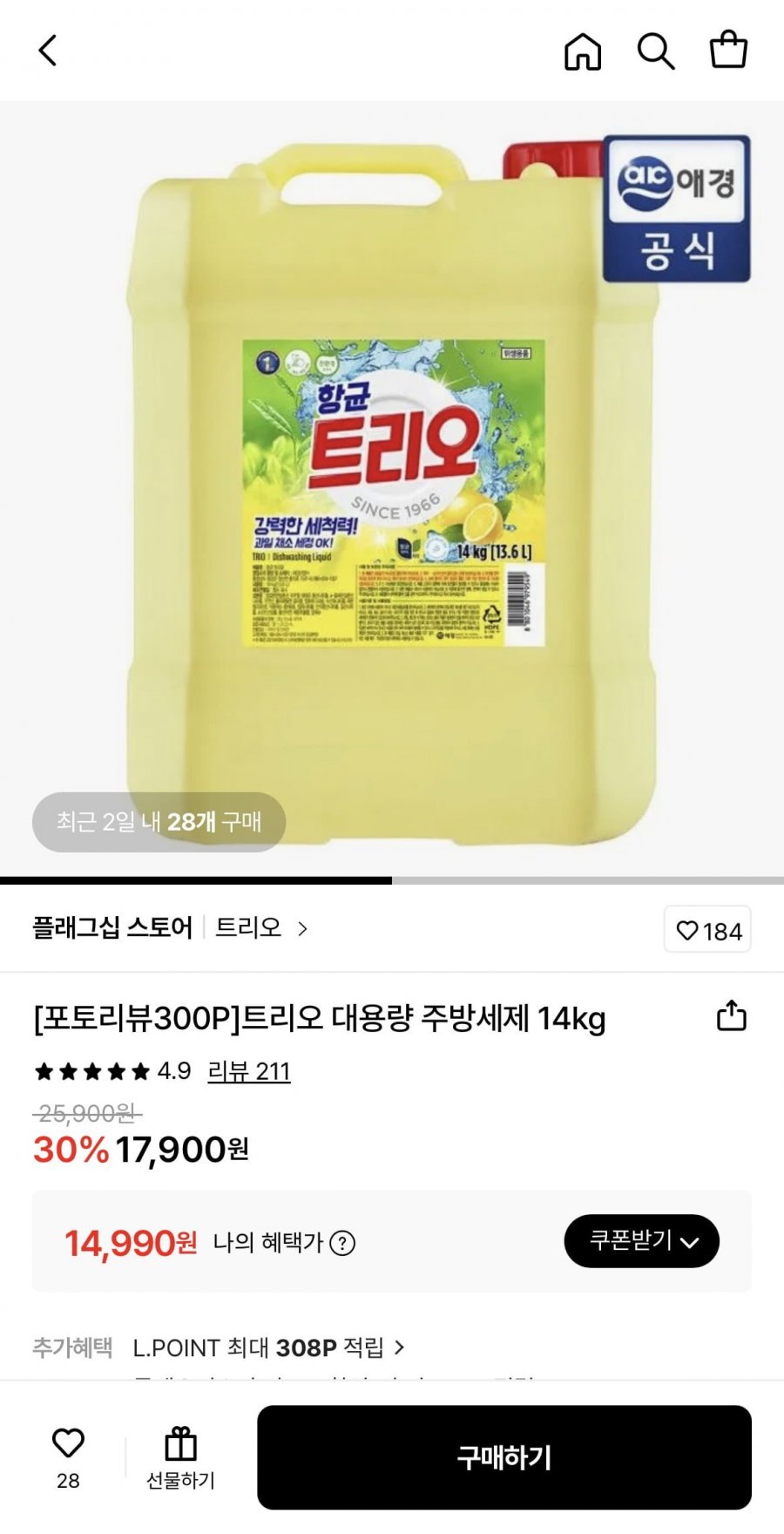
Task: Show info for 나의 혜택가
Action: (343, 1243)
